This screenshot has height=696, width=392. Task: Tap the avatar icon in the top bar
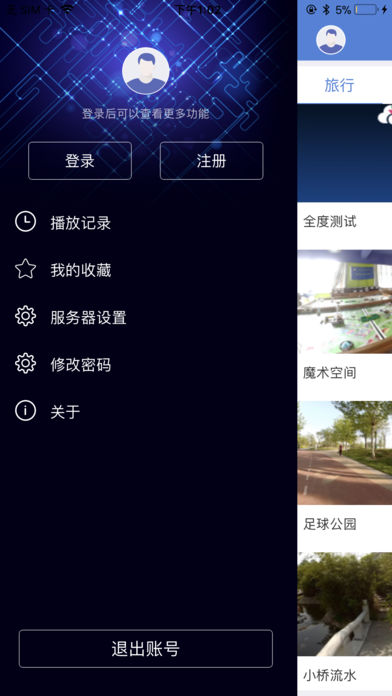(x=331, y=40)
